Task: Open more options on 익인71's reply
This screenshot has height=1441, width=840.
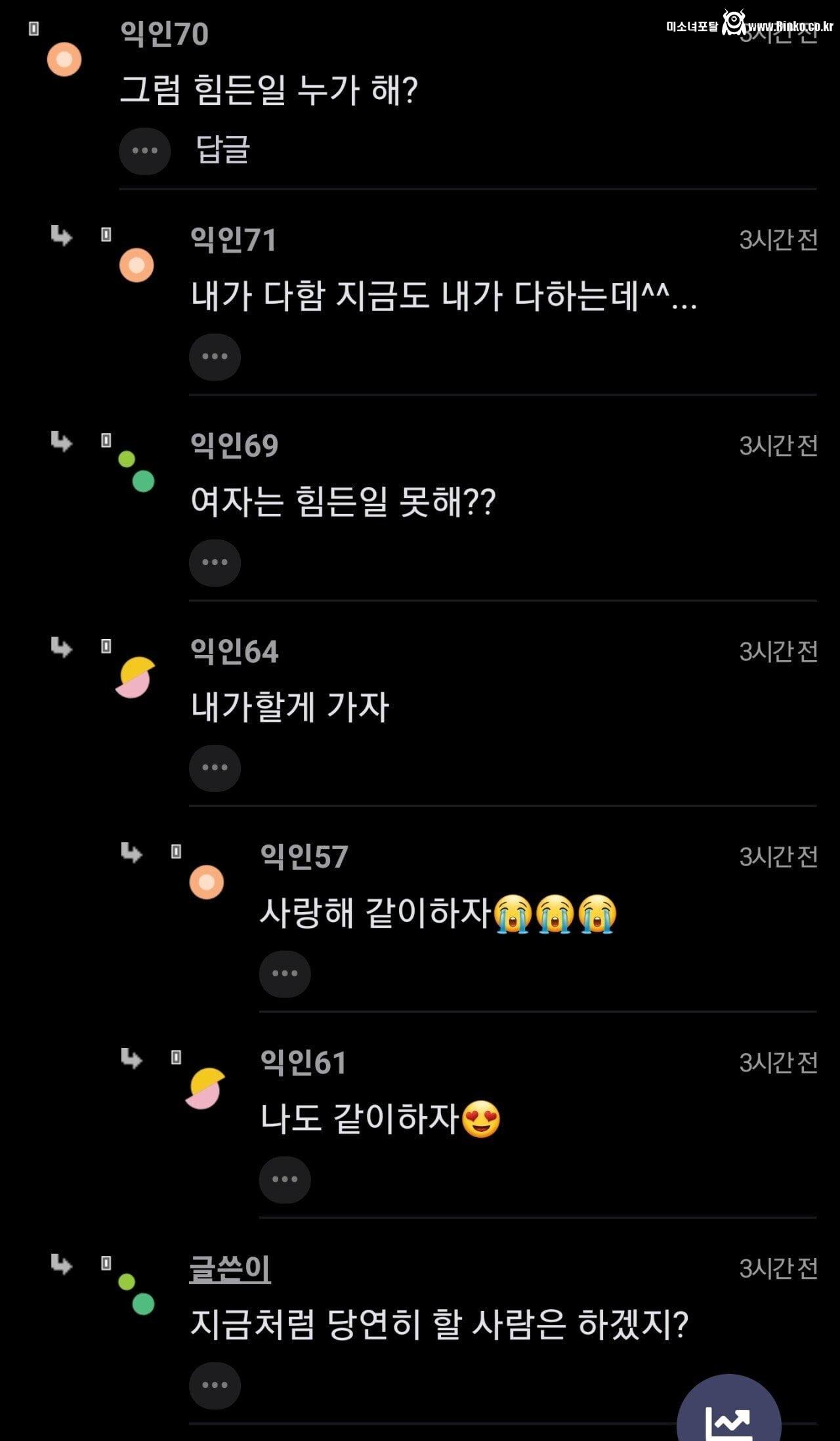Action: point(215,357)
